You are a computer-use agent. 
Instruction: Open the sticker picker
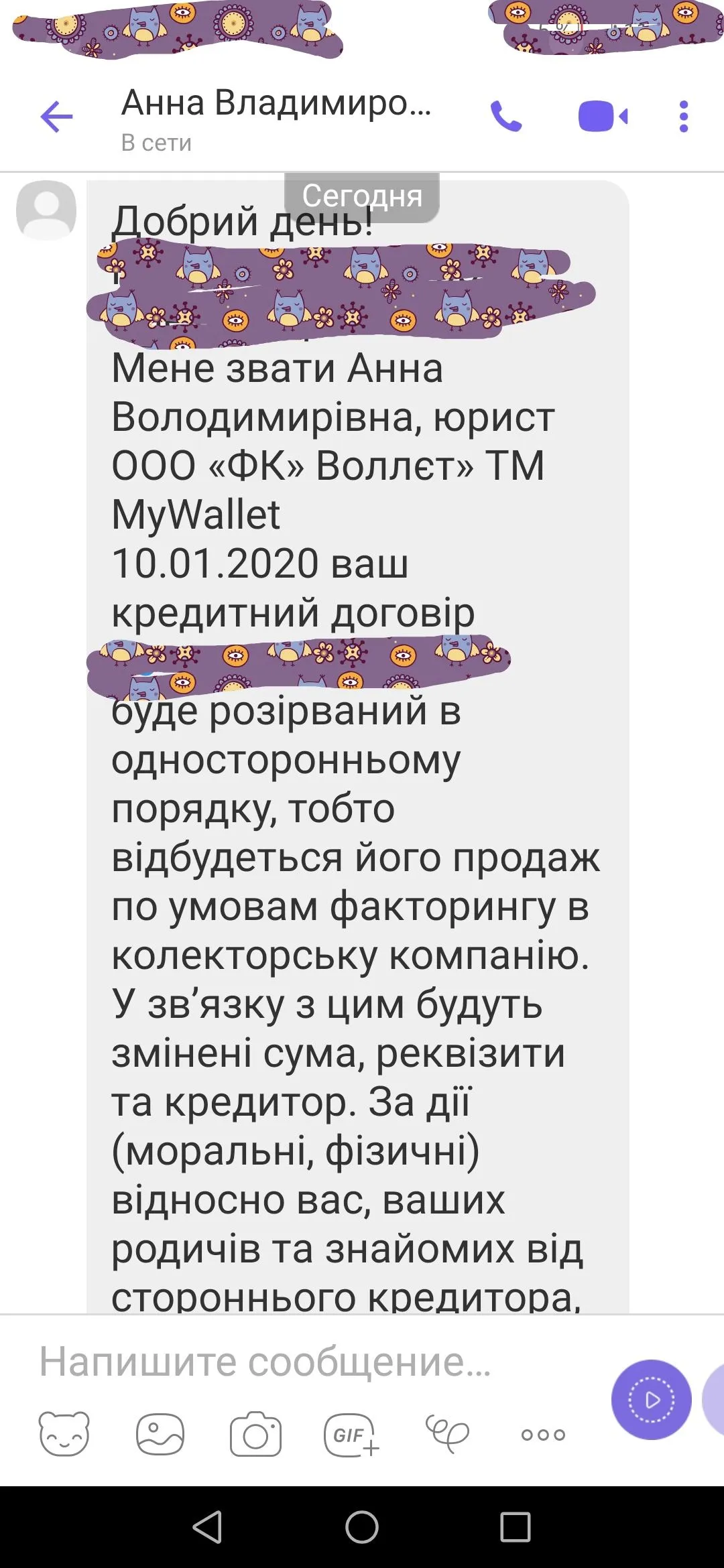64,1434
